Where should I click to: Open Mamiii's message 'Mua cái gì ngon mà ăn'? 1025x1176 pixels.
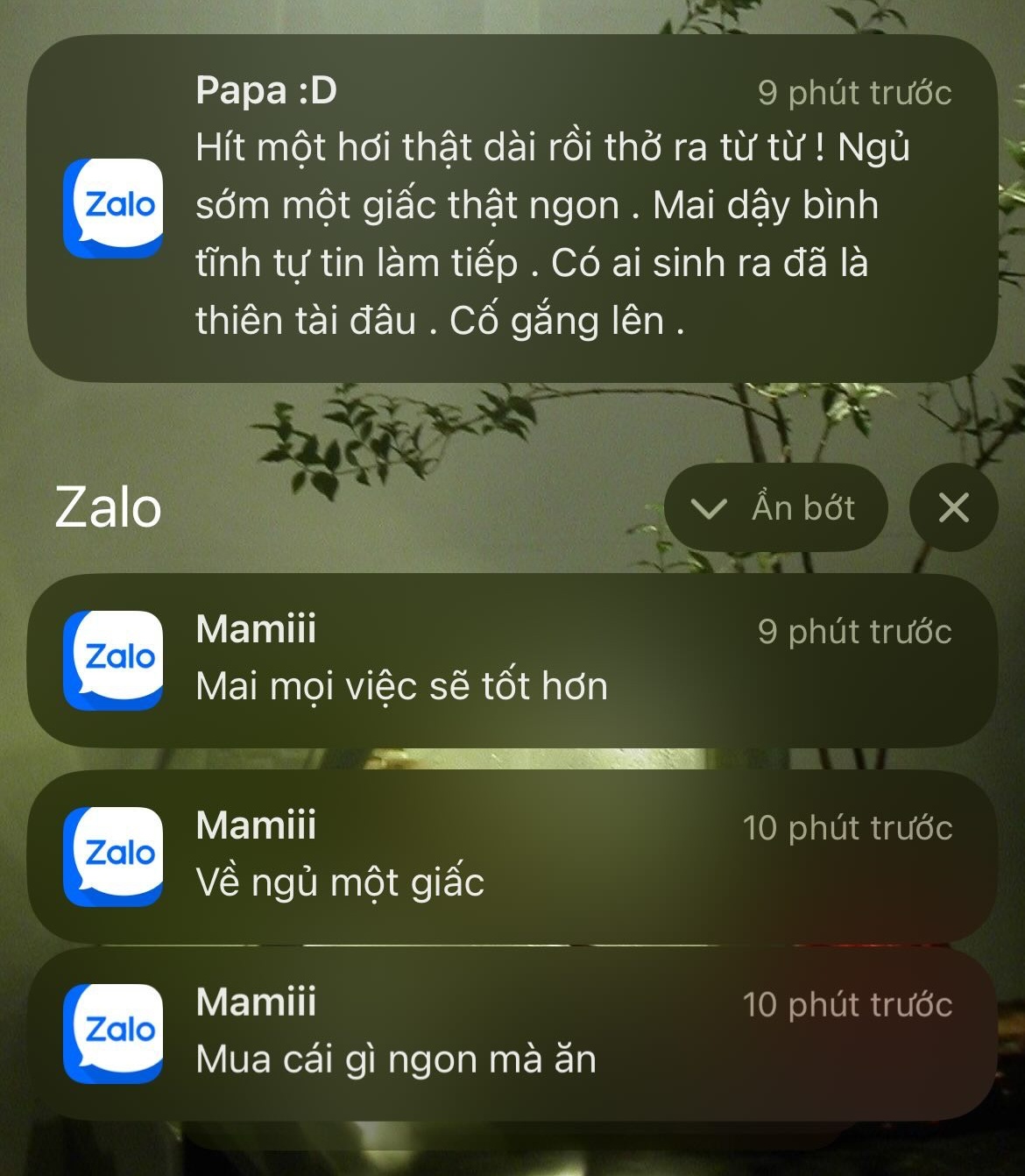(x=512, y=1032)
